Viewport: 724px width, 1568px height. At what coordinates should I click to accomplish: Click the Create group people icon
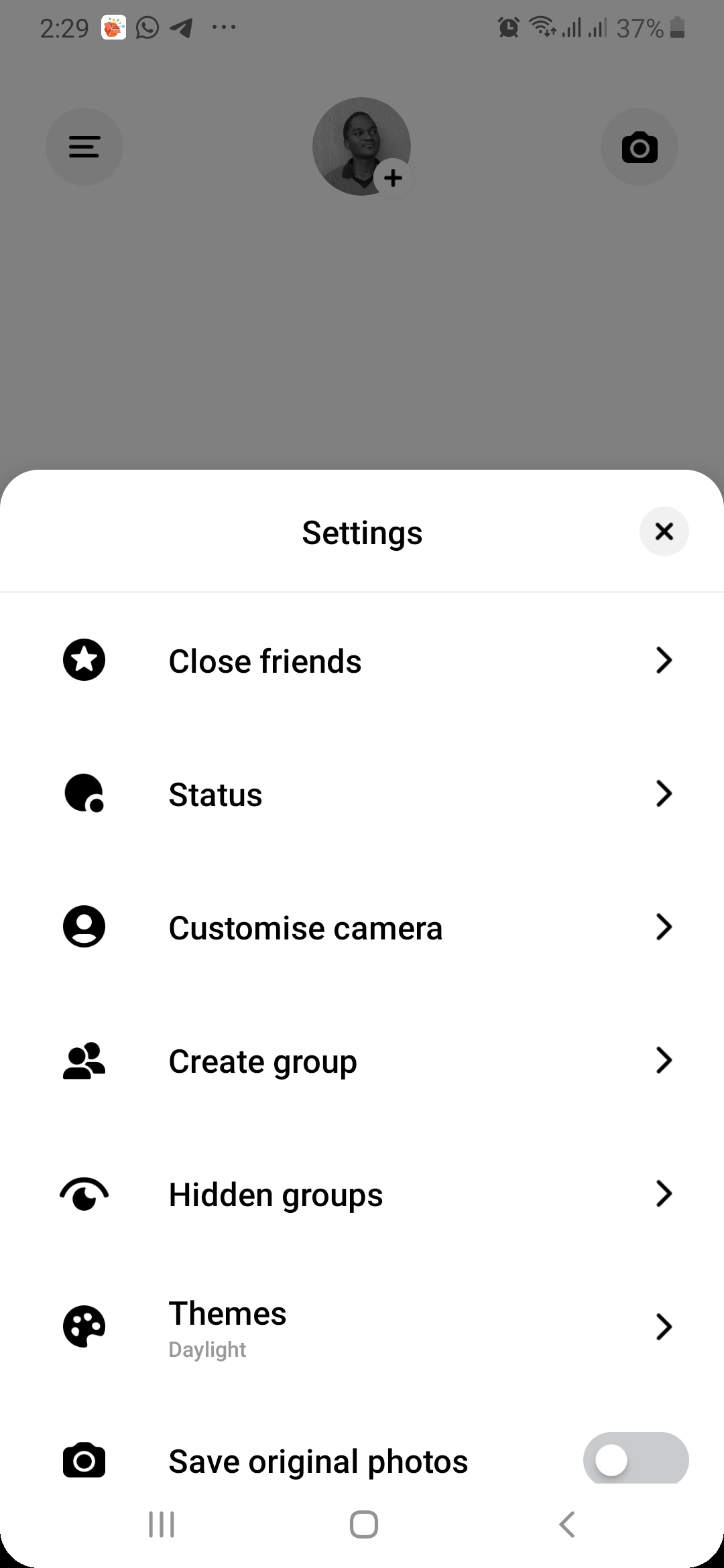[x=84, y=1060]
